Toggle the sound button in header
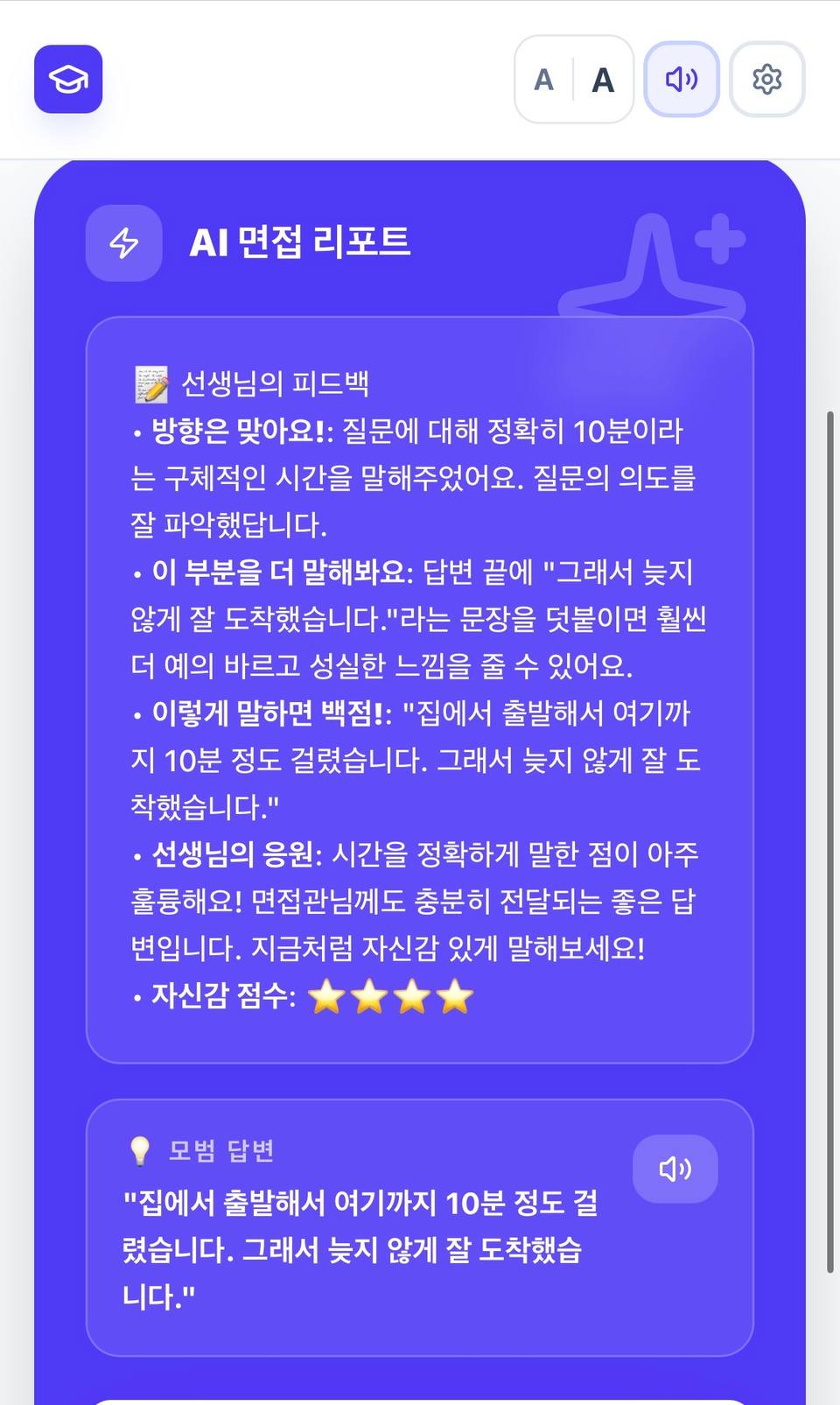 [682, 79]
